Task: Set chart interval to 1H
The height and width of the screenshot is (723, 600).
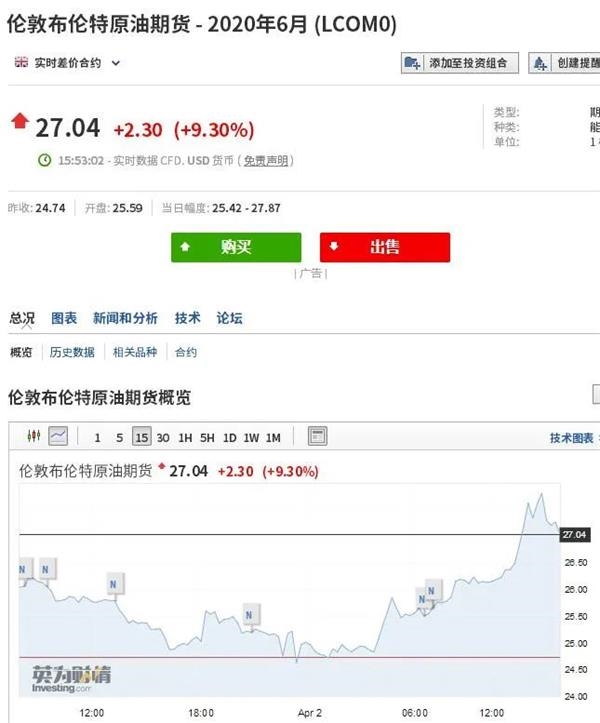Action: [x=185, y=437]
